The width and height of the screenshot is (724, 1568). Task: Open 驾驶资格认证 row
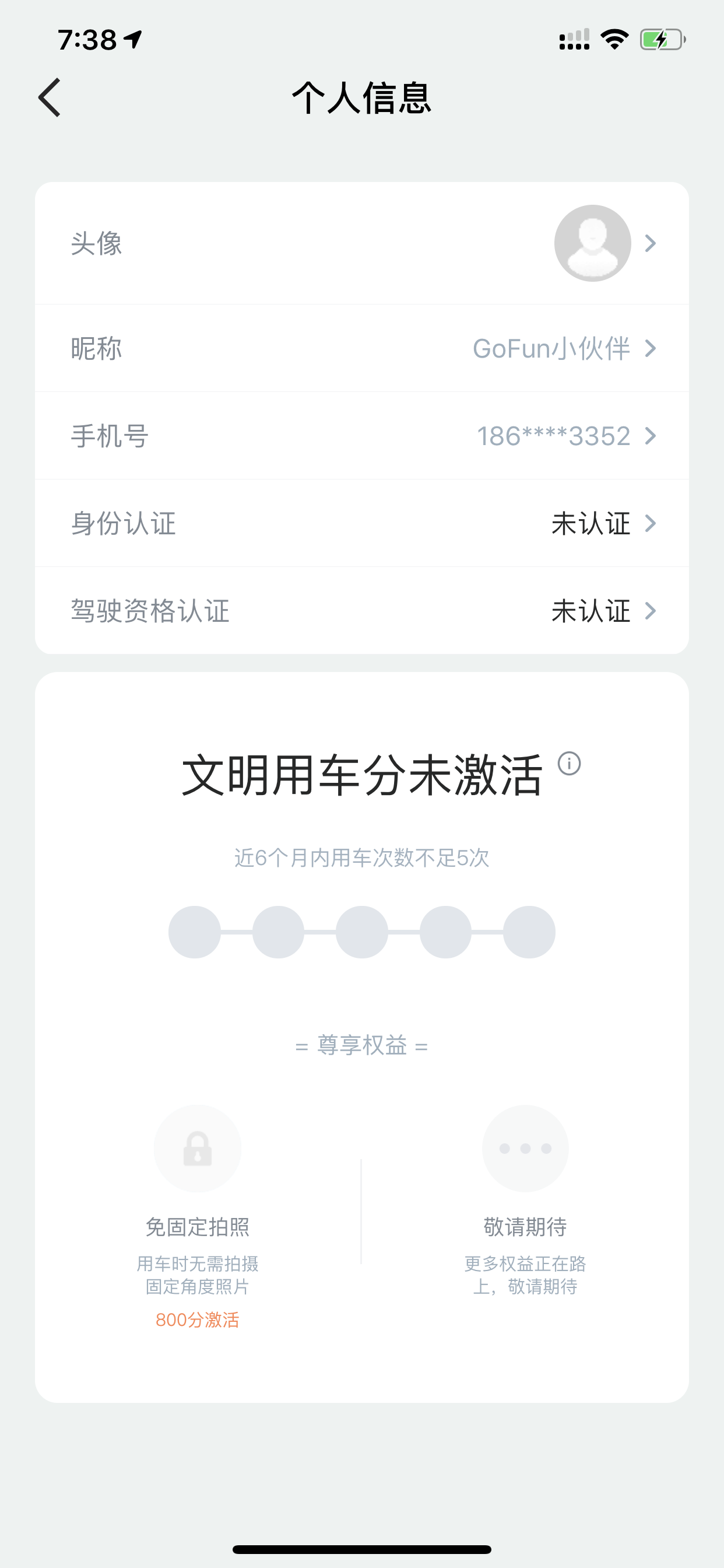[x=362, y=611]
